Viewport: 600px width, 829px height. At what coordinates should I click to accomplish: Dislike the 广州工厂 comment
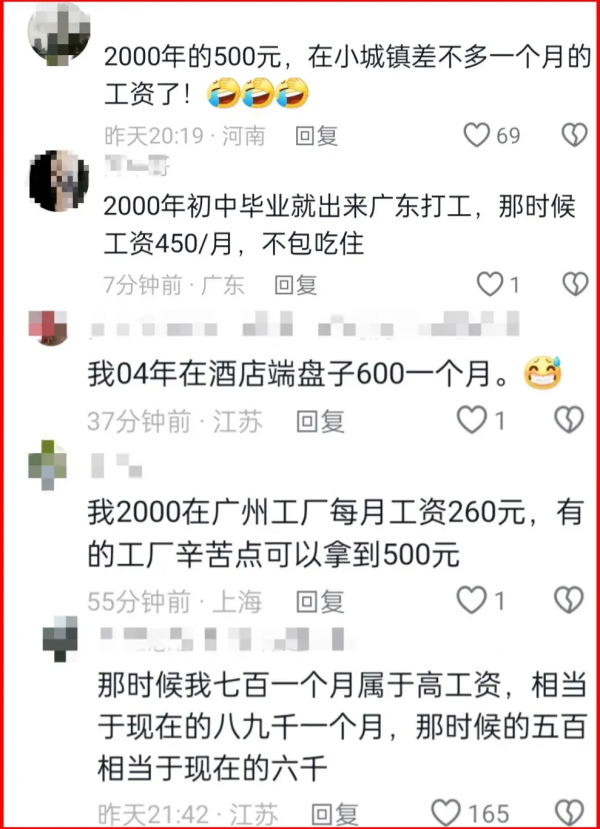(x=568, y=600)
